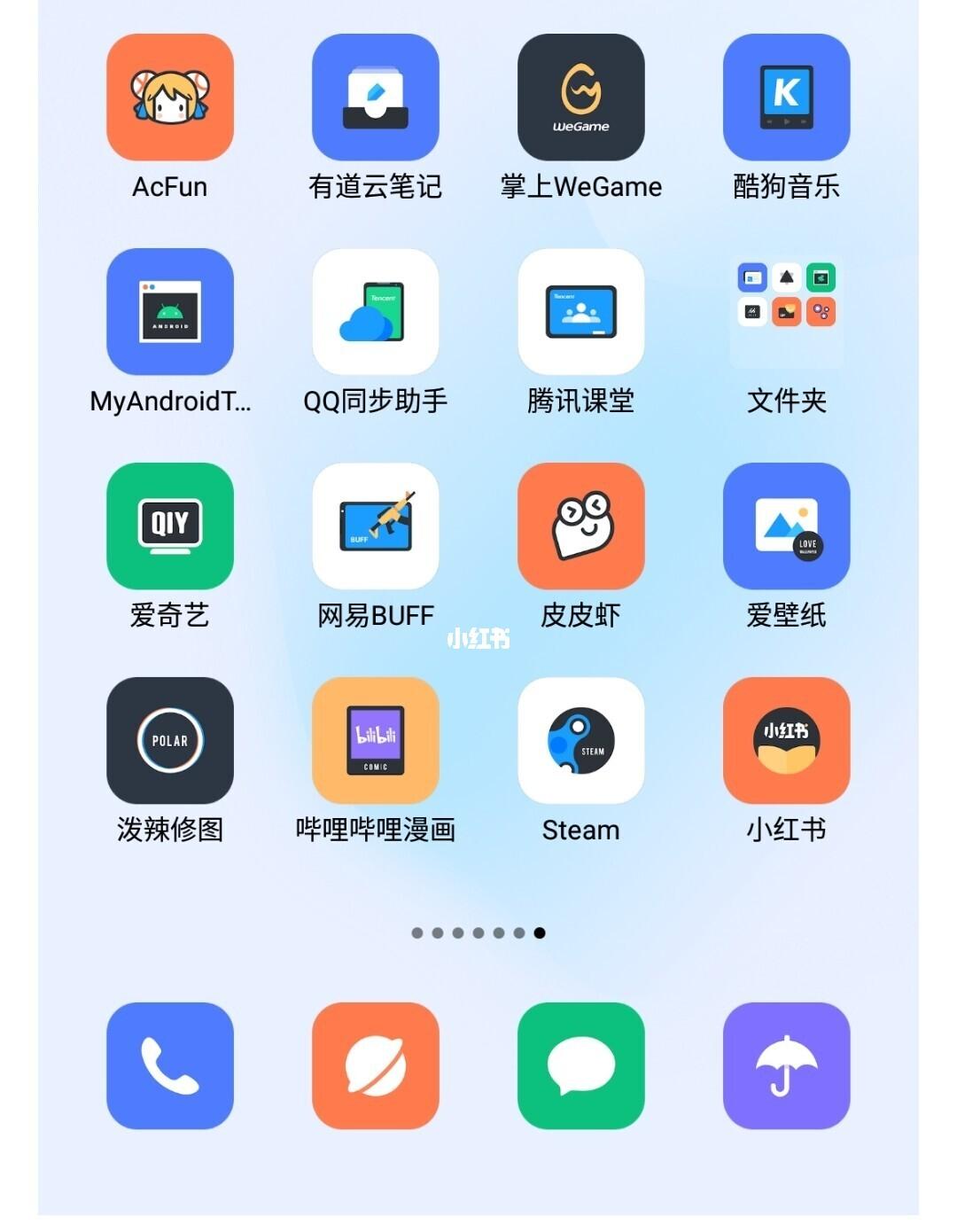957x1232 pixels.
Task: Open the AcFun app
Action: [169, 97]
